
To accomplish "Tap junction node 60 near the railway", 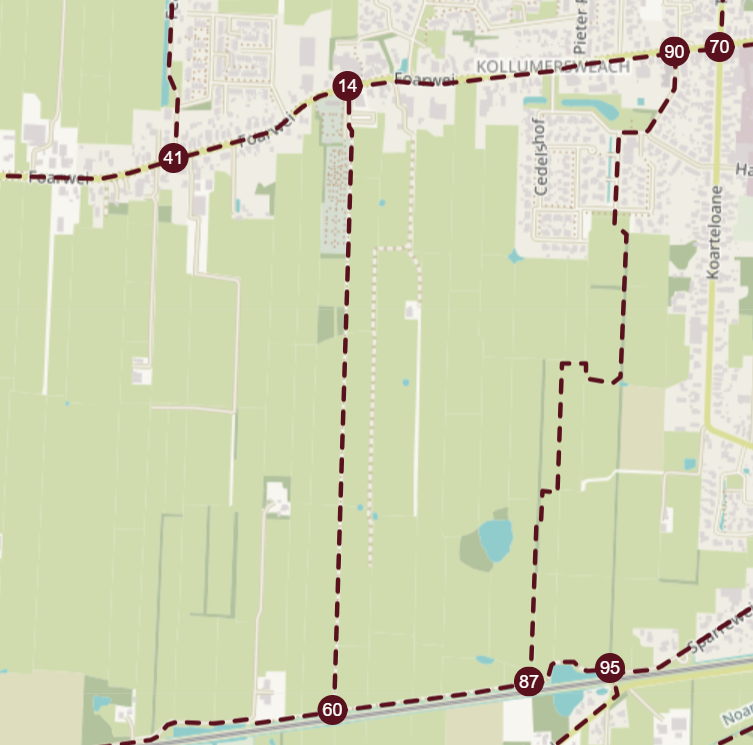I will (x=333, y=710).
